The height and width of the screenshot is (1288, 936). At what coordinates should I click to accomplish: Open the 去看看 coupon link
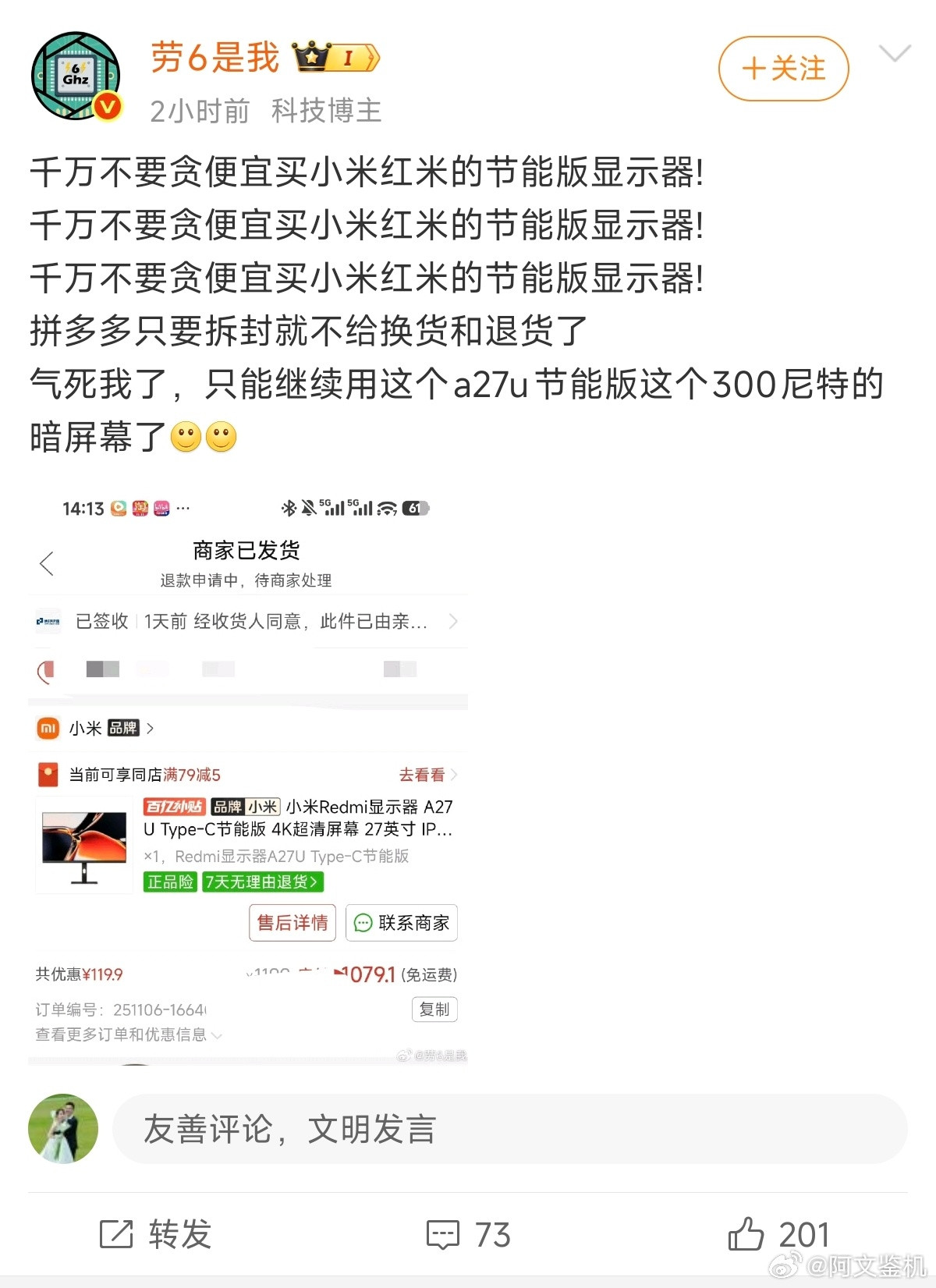421,774
